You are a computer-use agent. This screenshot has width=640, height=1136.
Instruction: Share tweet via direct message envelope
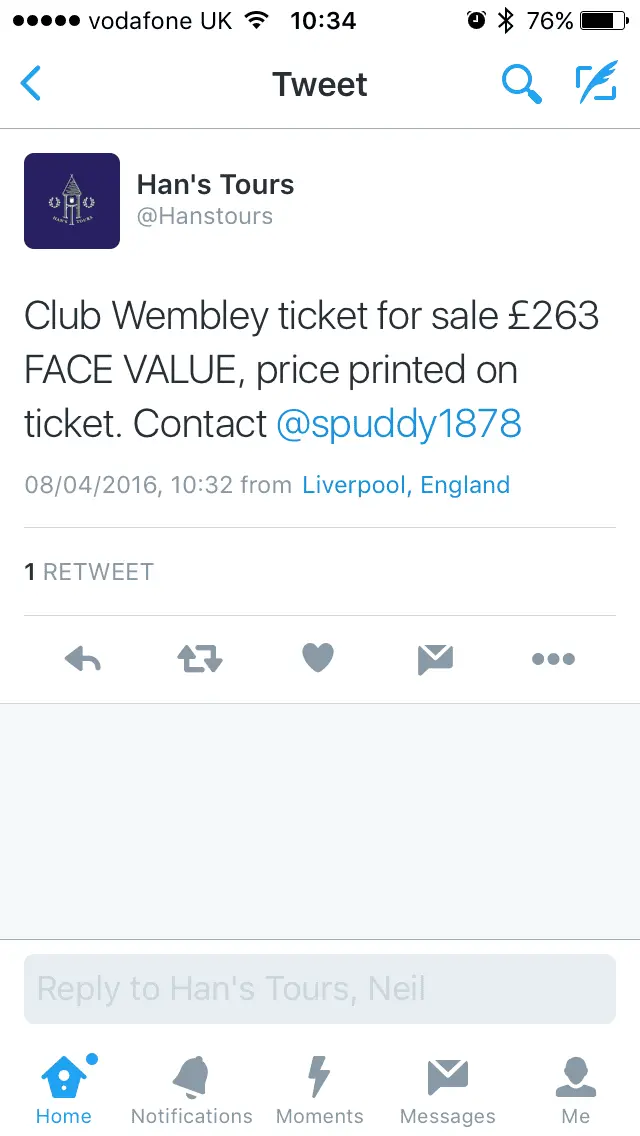435,659
